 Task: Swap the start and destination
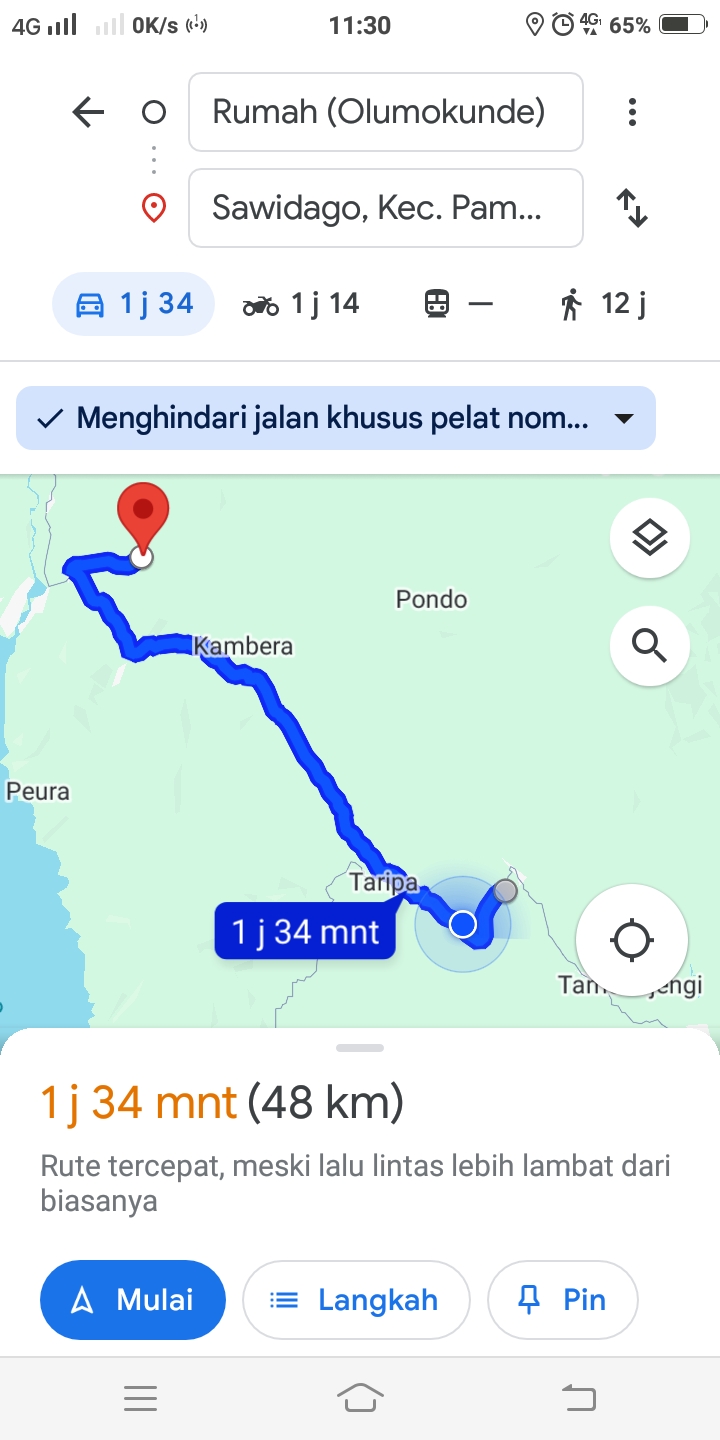click(632, 208)
